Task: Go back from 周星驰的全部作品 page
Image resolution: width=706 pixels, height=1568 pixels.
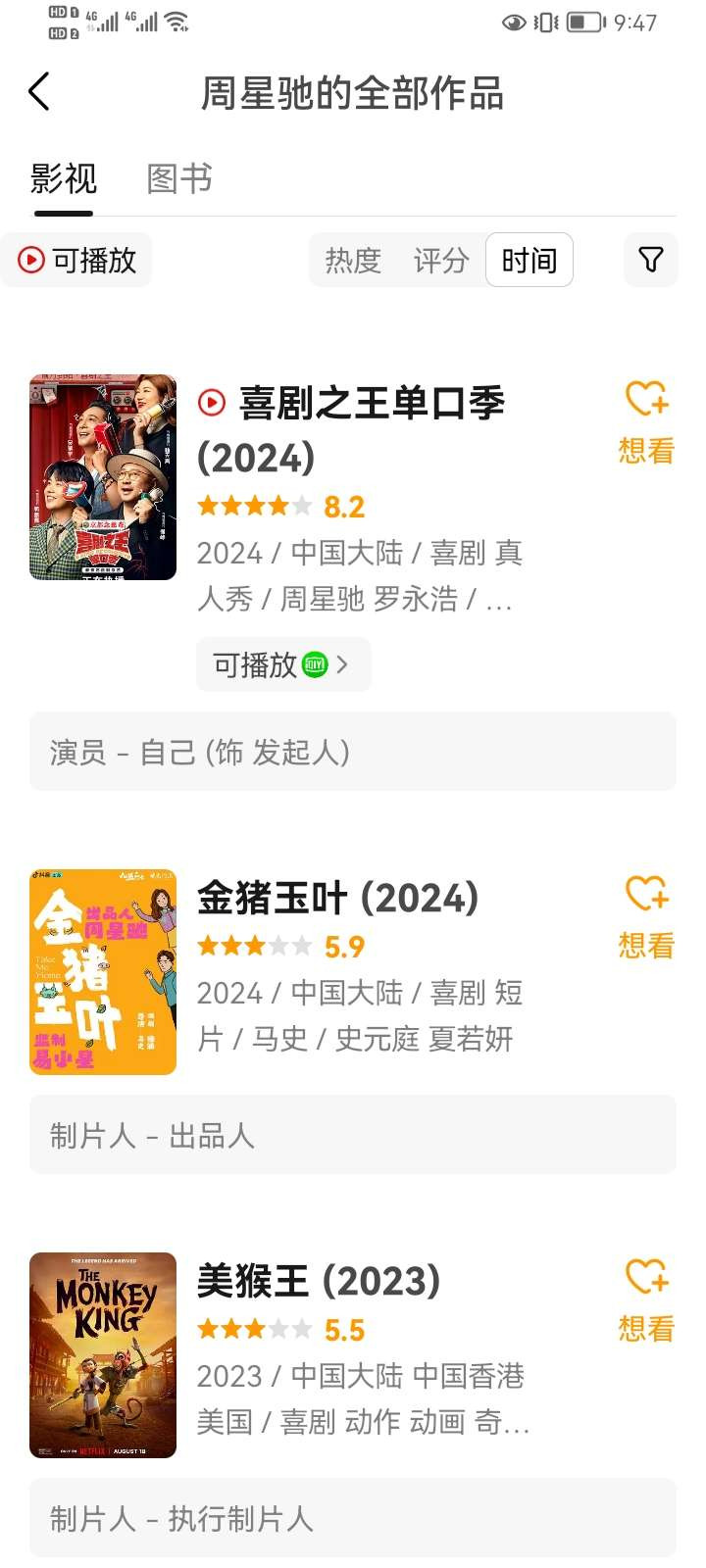Action: pyautogui.click(x=39, y=92)
